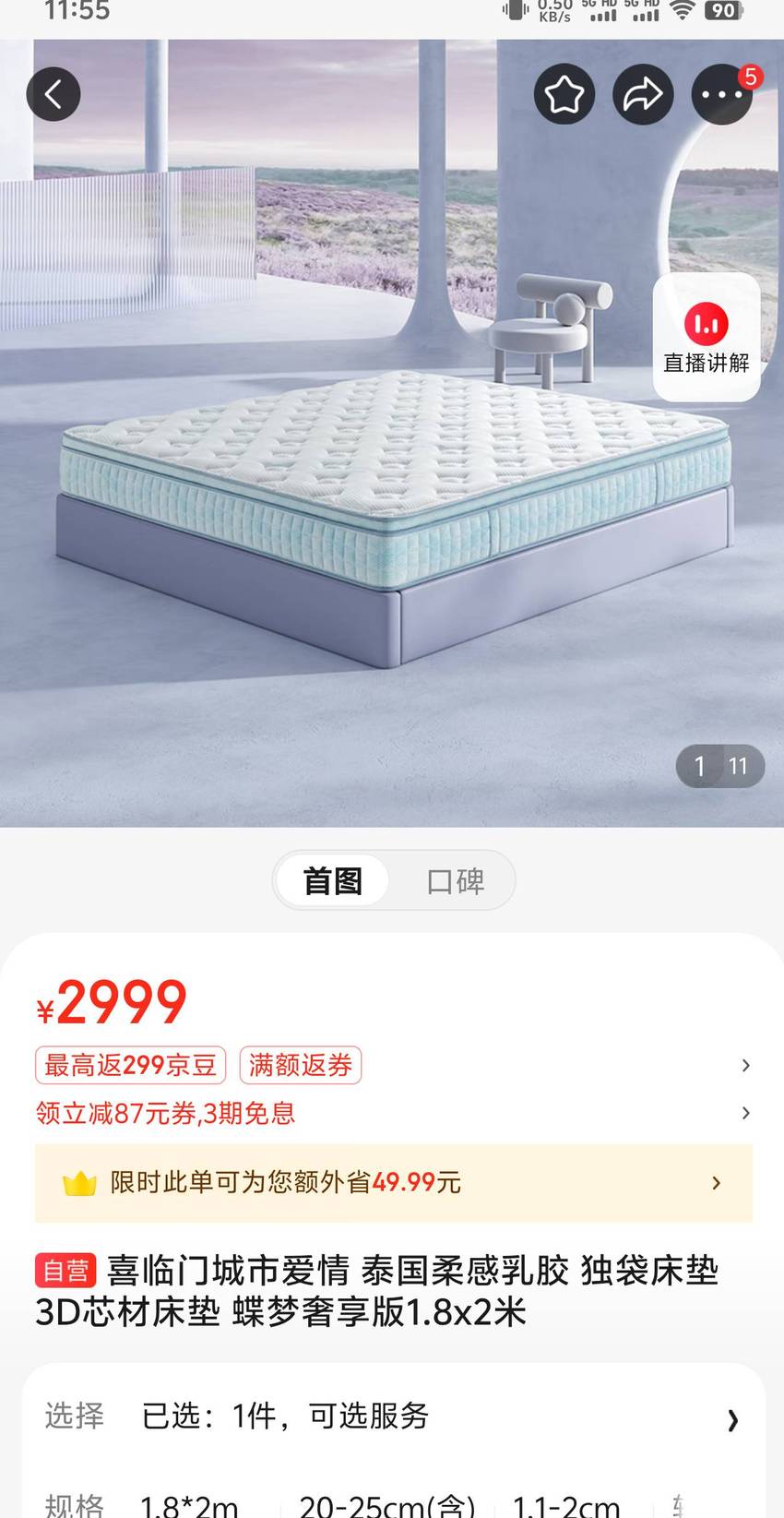784x1518 pixels.
Task: Open the 限时此单可为您额外省49.99元 banner
Action: [394, 1183]
